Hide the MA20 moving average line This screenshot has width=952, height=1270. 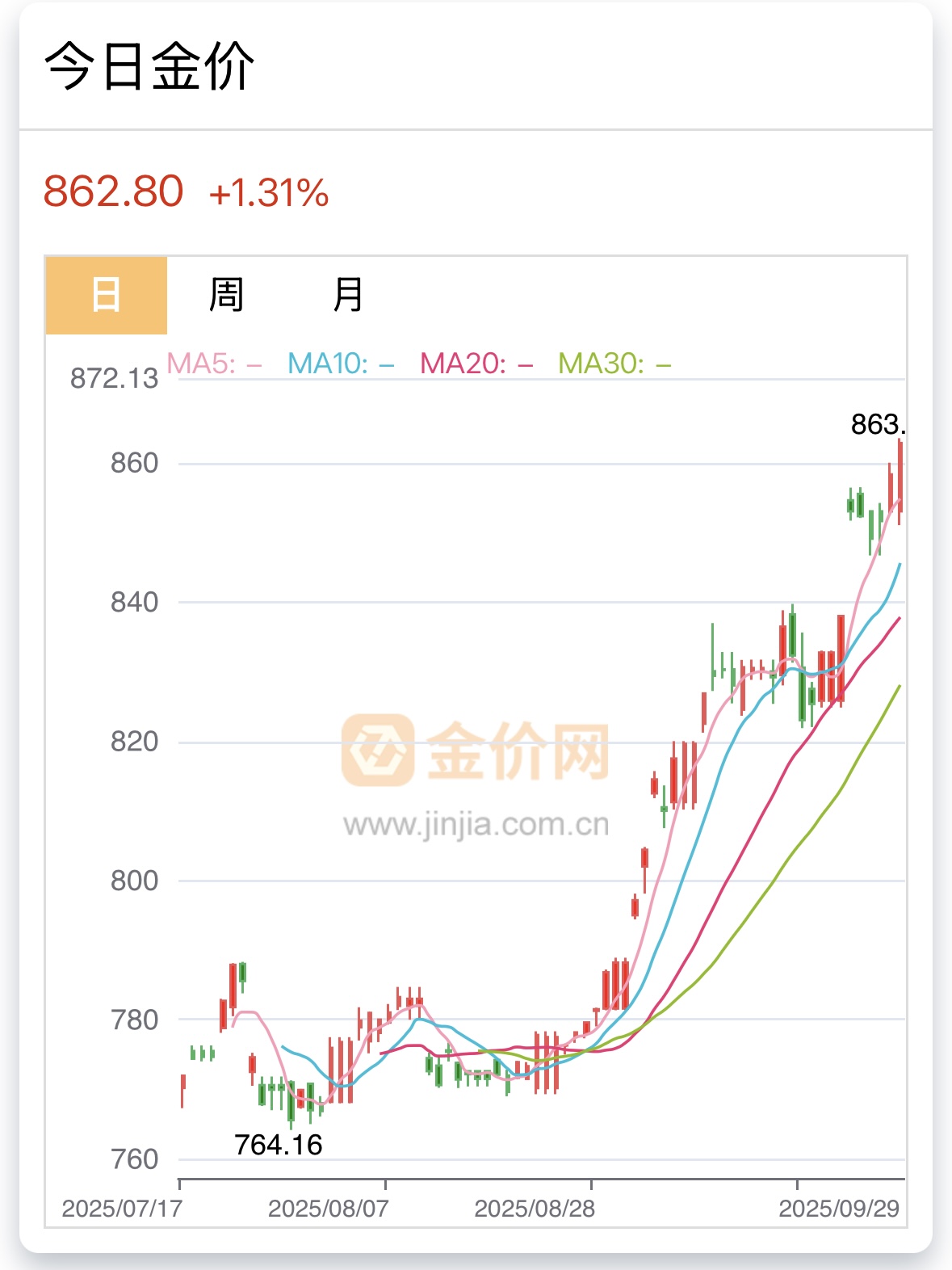[x=476, y=364]
